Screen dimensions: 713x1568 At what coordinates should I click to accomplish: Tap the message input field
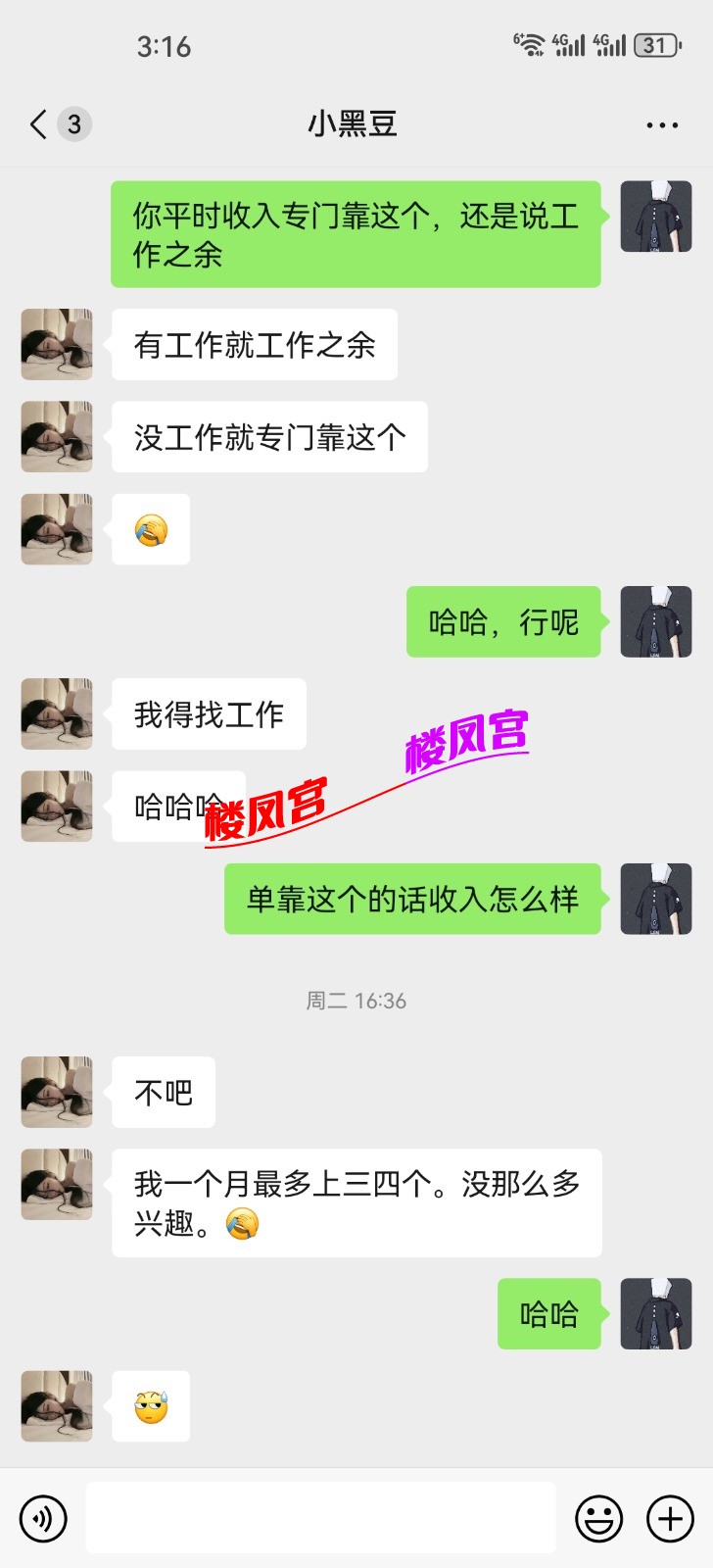320,1517
